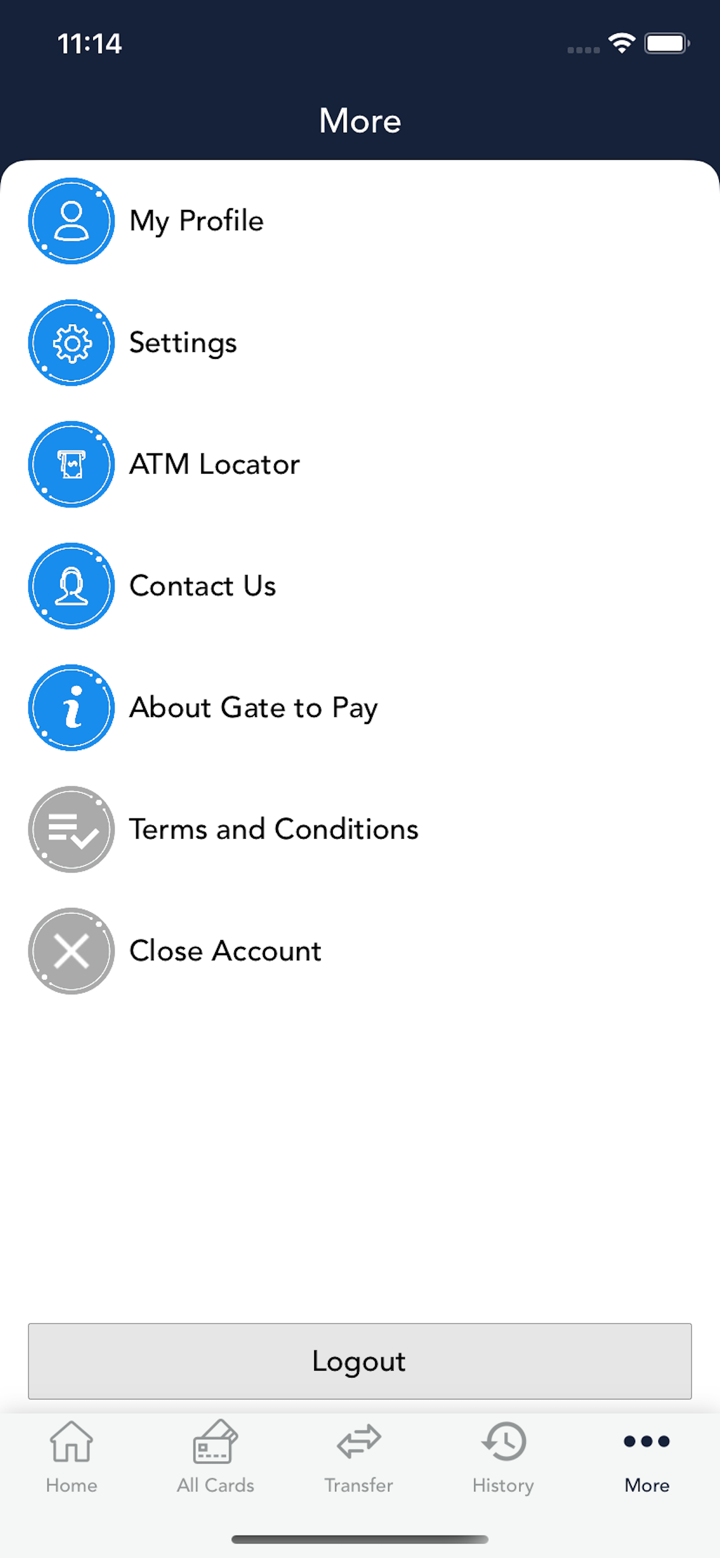The width and height of the screenshot is (720, 1558).
Task: Open the Transfer tab
Action: 359,1457
